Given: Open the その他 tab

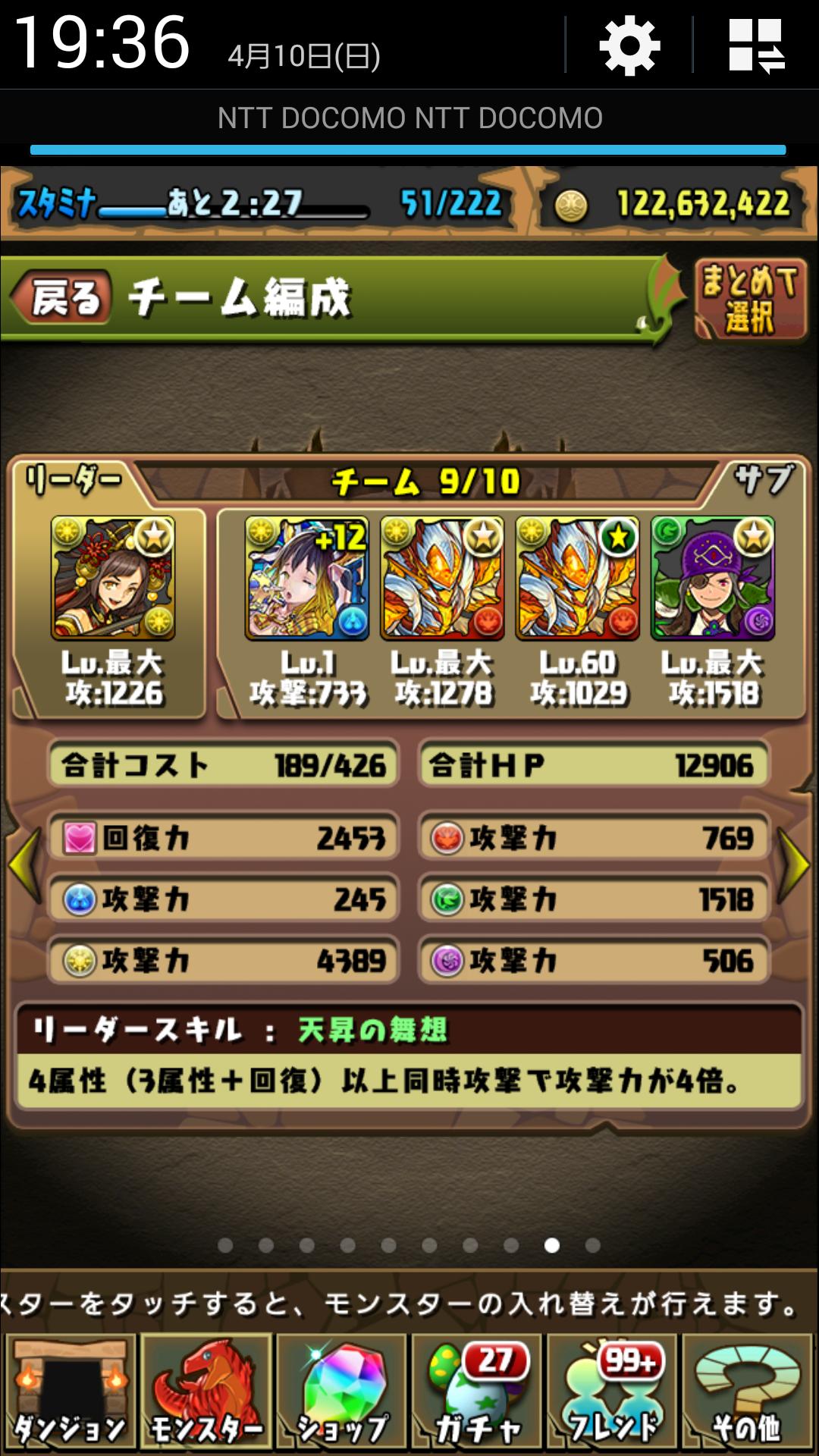Looking at the screenshot, I should [748, 1392].
